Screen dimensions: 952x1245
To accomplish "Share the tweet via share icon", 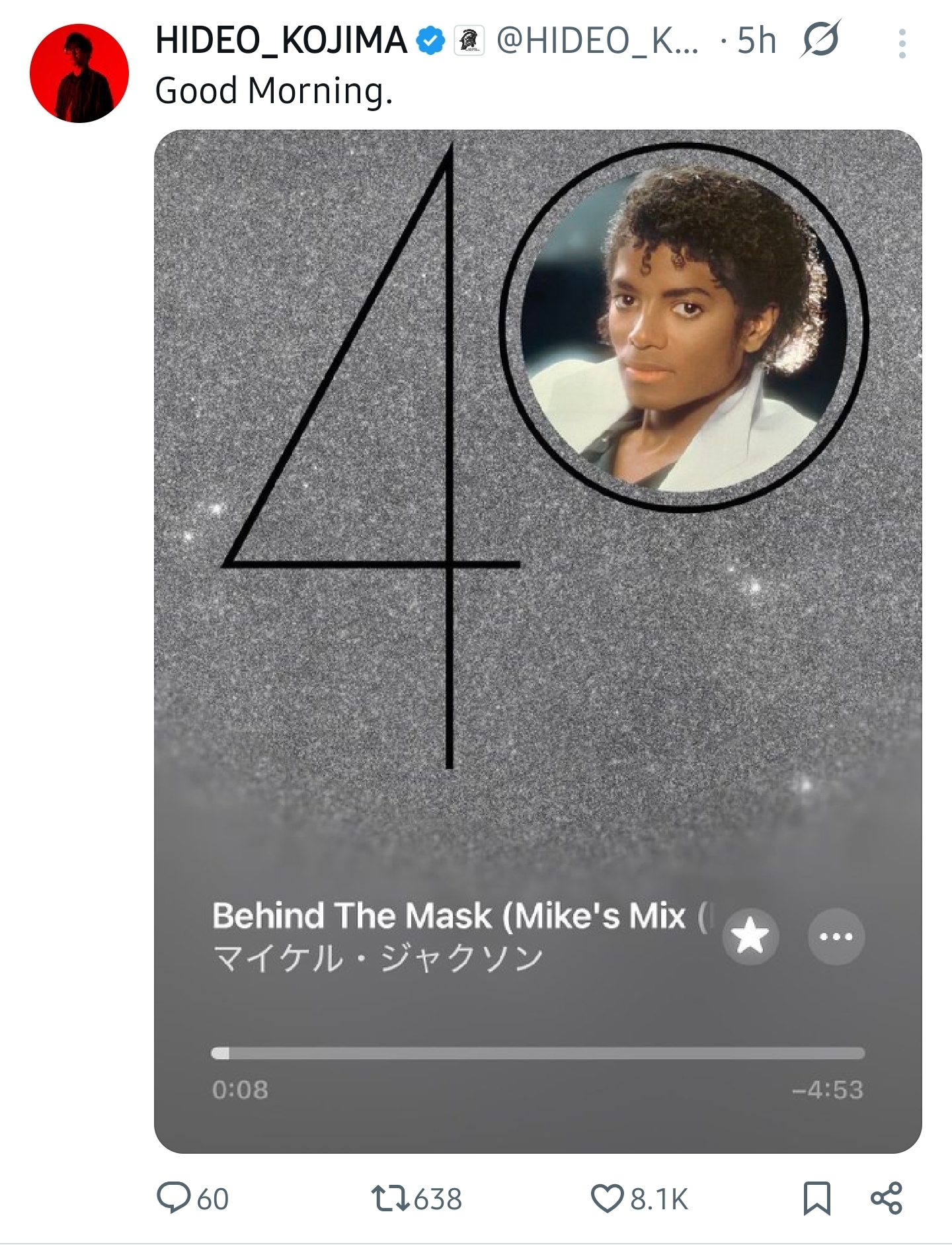I will click(x=887, y=1198).
